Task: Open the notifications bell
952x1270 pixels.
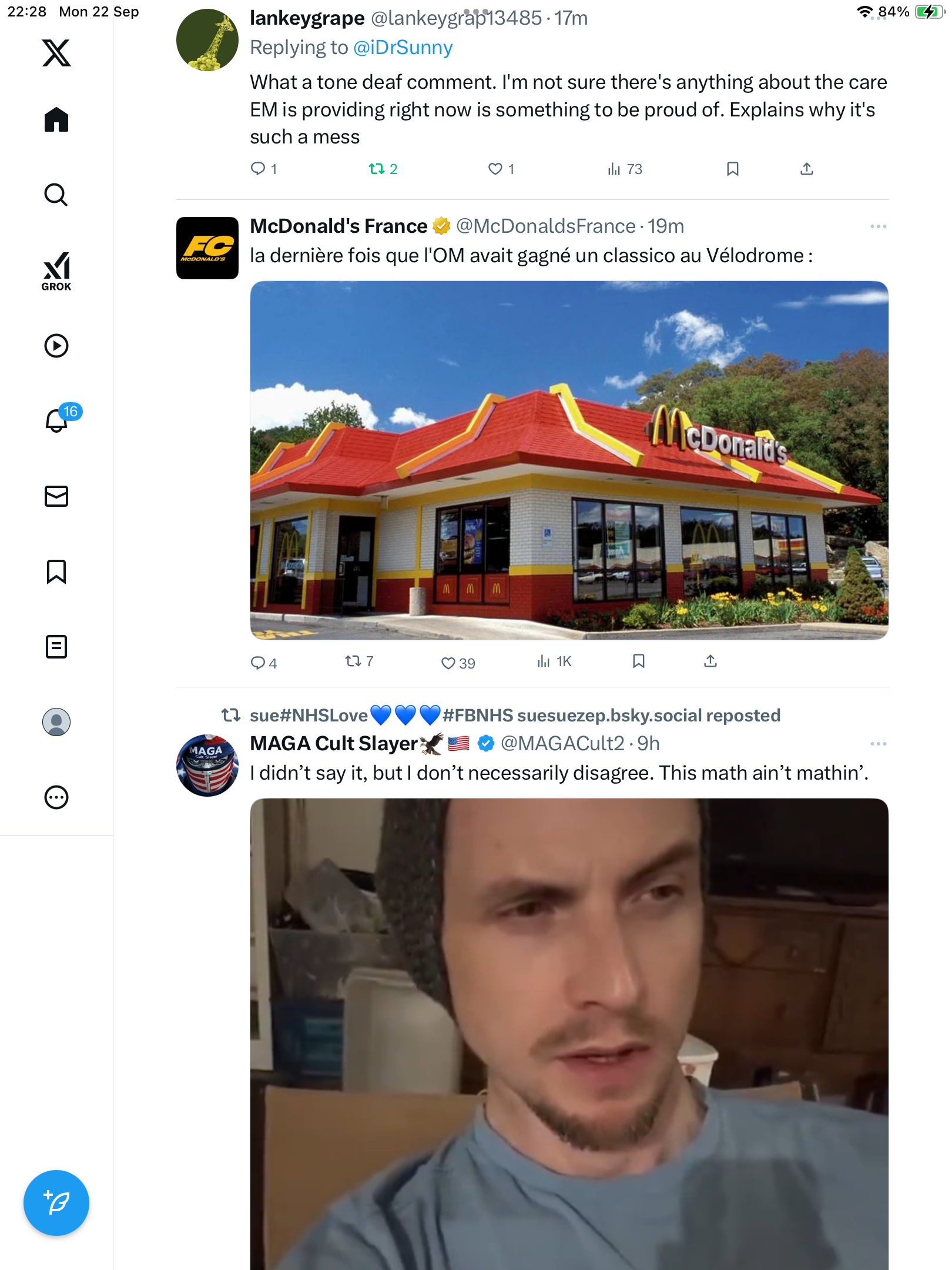Action: [x=56, y=420]
